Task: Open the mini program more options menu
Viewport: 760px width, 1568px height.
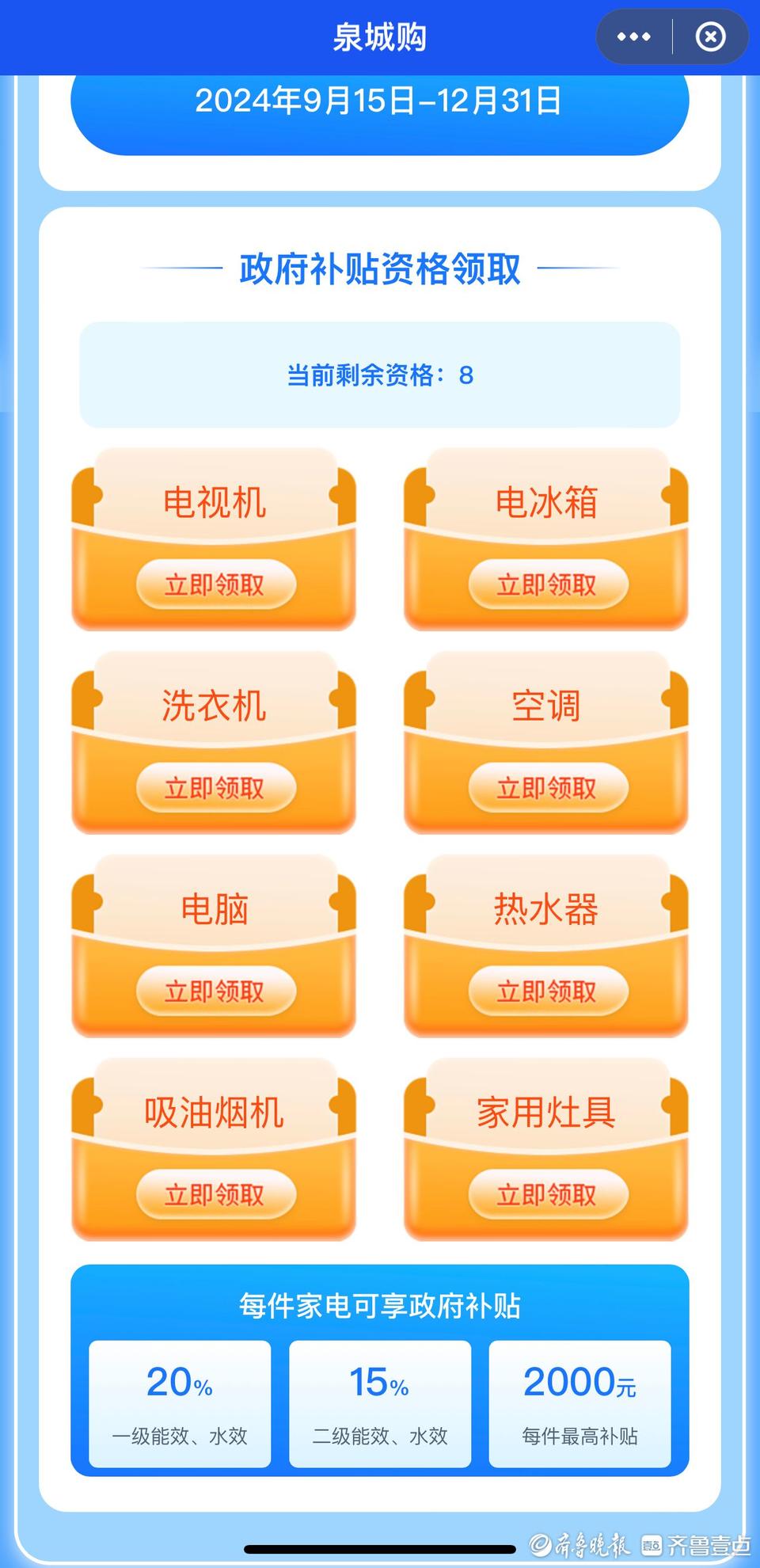Action: tap(633, 36)
